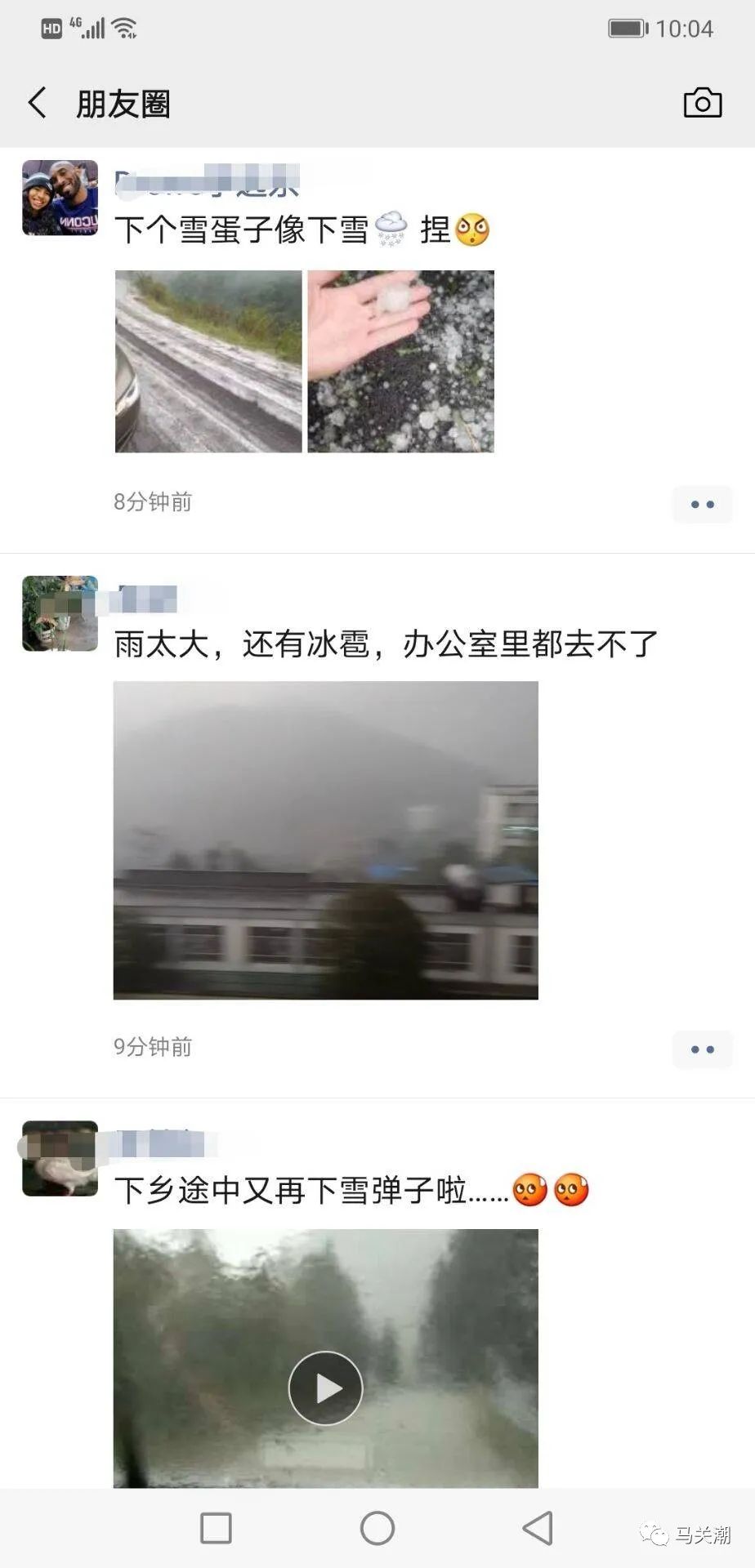Go to home screen via circle button
The image size is (755, 1568).
click(377, 1528)
